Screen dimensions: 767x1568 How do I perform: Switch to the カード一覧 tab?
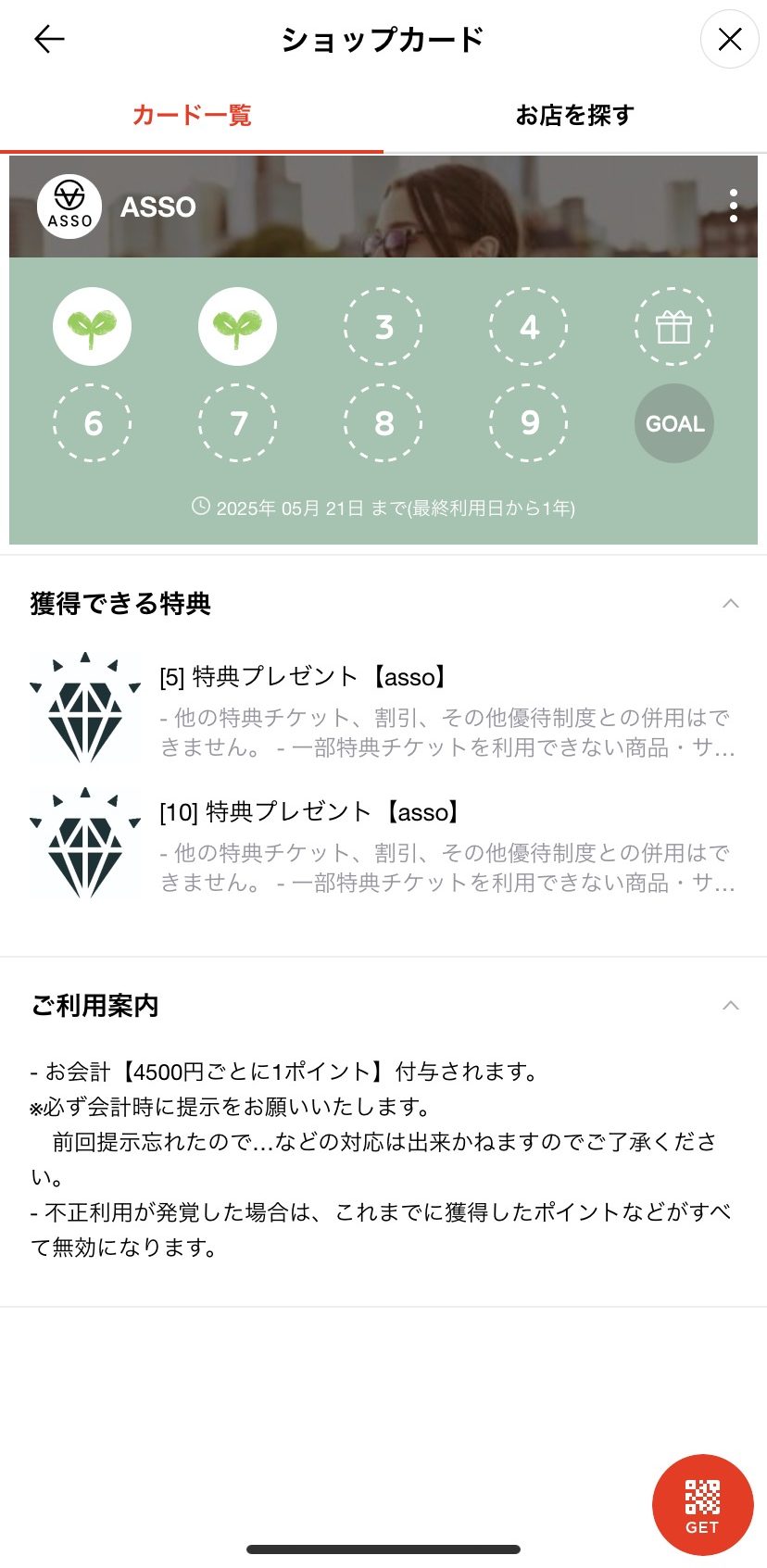(192, 116)
